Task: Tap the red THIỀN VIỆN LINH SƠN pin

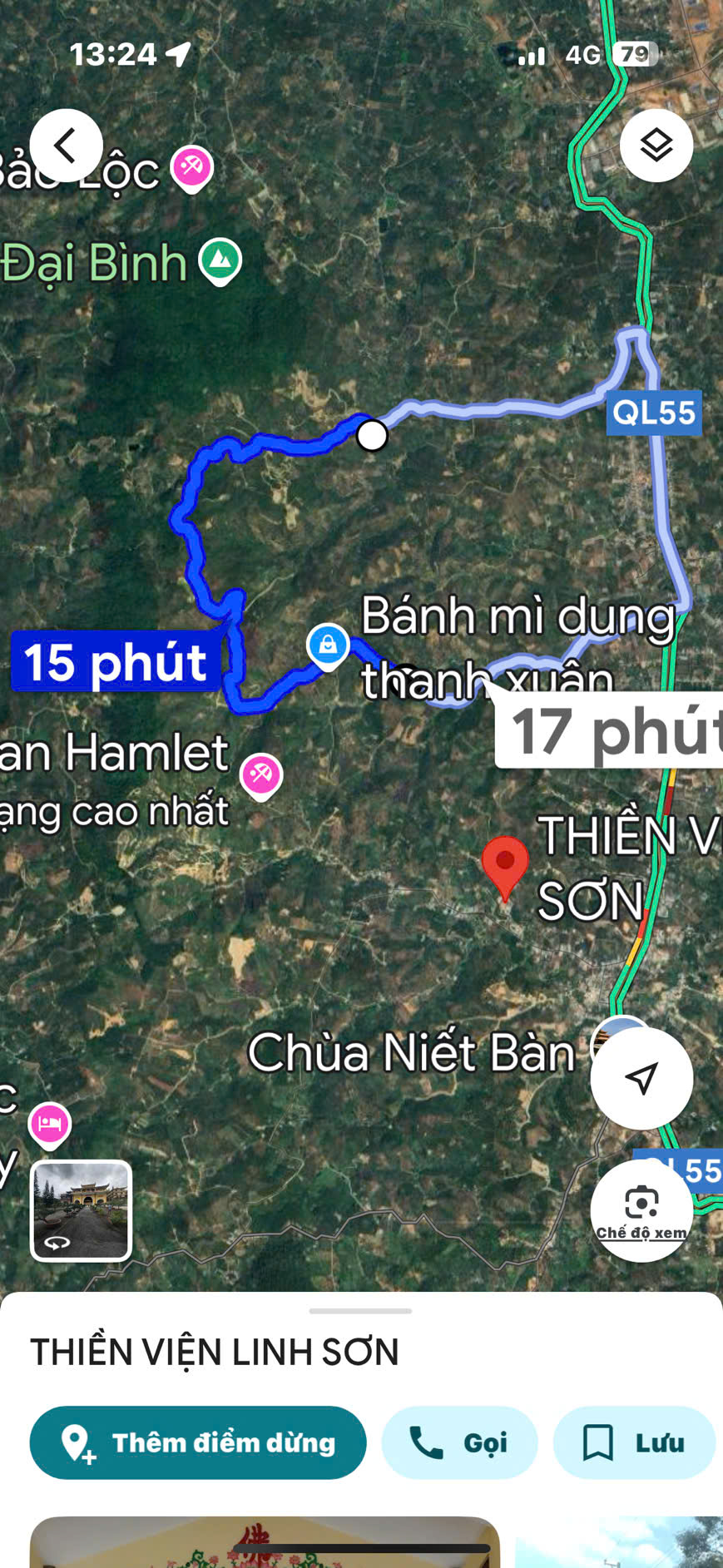Action: [x=505, y=865]
